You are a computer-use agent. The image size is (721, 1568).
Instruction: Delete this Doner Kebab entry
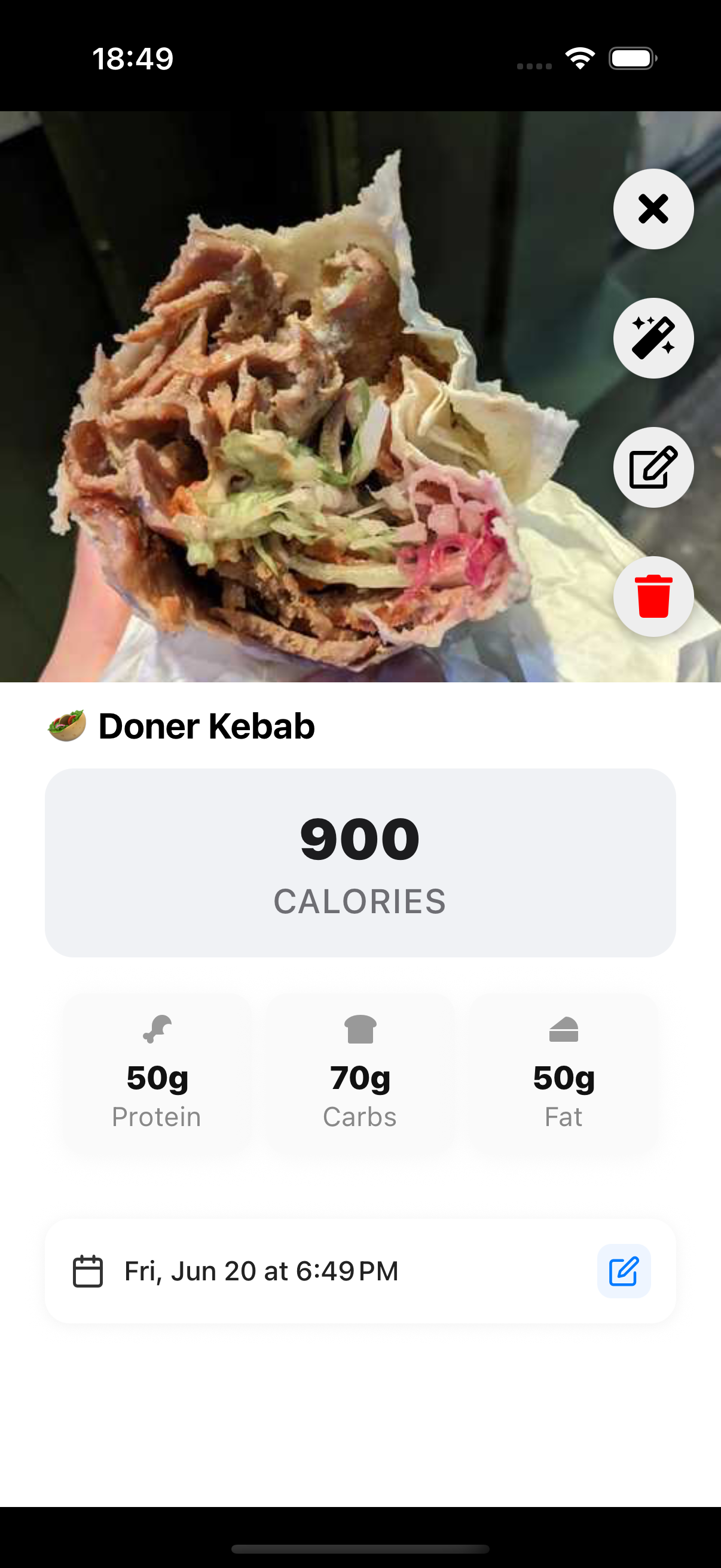pos(653,597)
